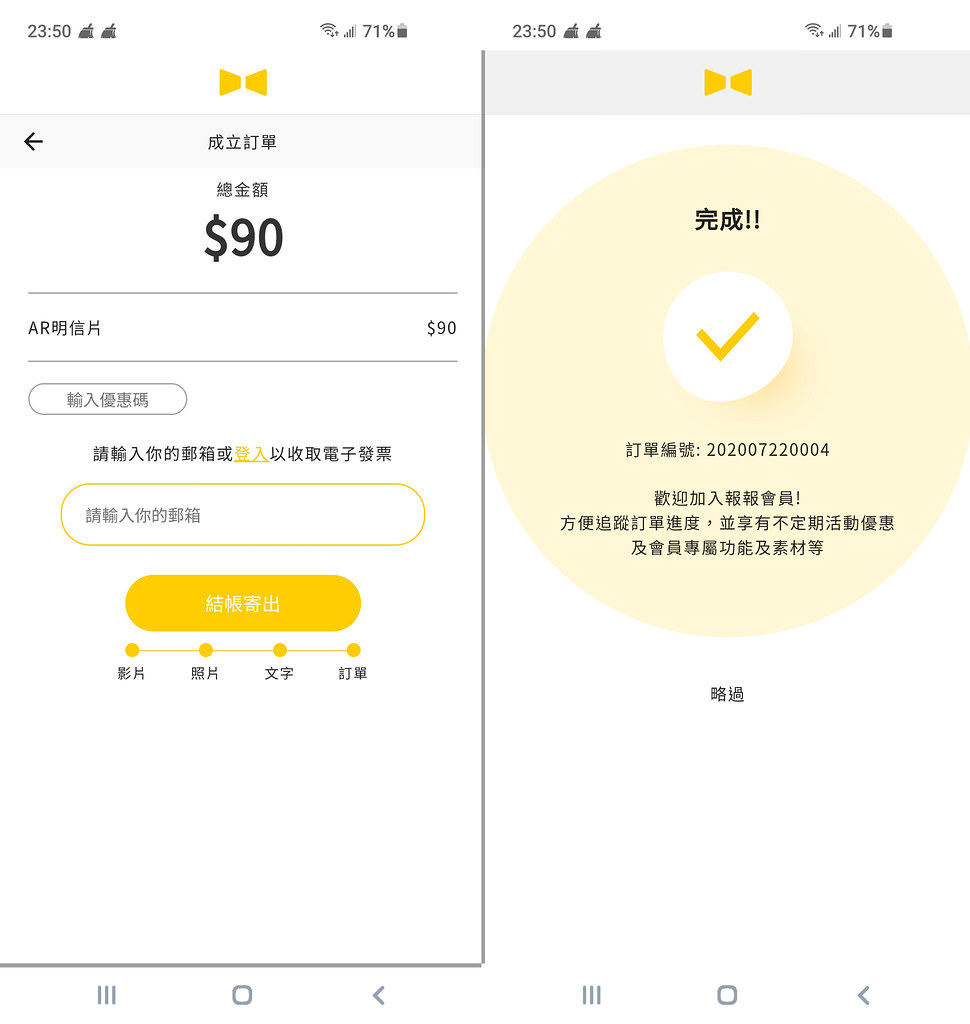Focus the 請輸入你的郵箱 email field

point(243,515)
